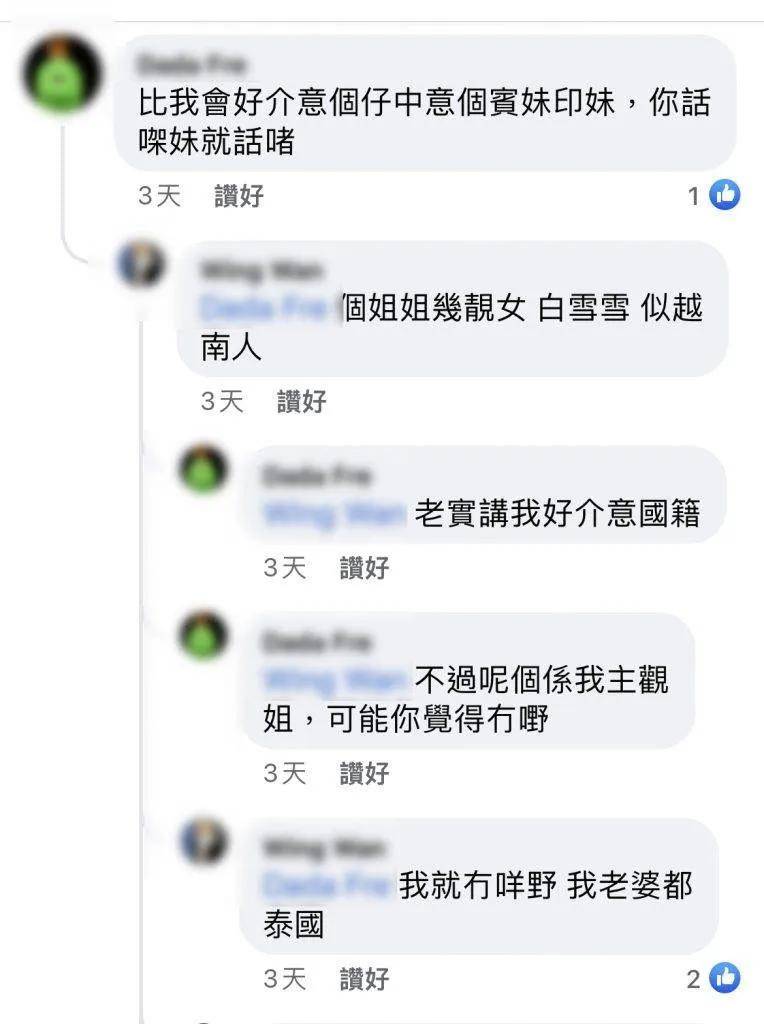Like the reply starting 不過呢個係我主觀
This screenshot has height=1024, width=764.
click(364, 773)
